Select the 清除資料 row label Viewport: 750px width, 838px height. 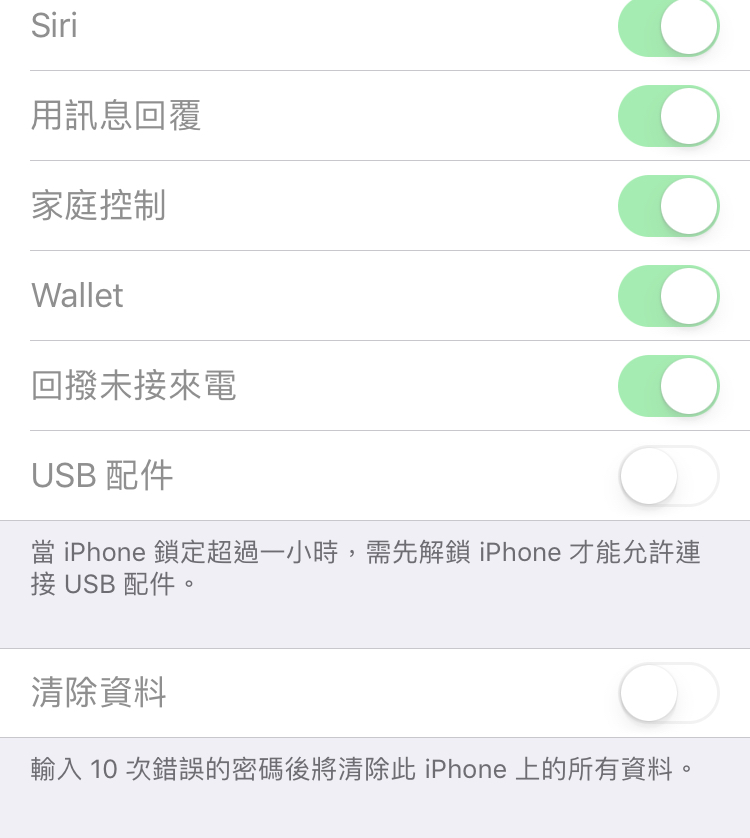click(98, 692)
